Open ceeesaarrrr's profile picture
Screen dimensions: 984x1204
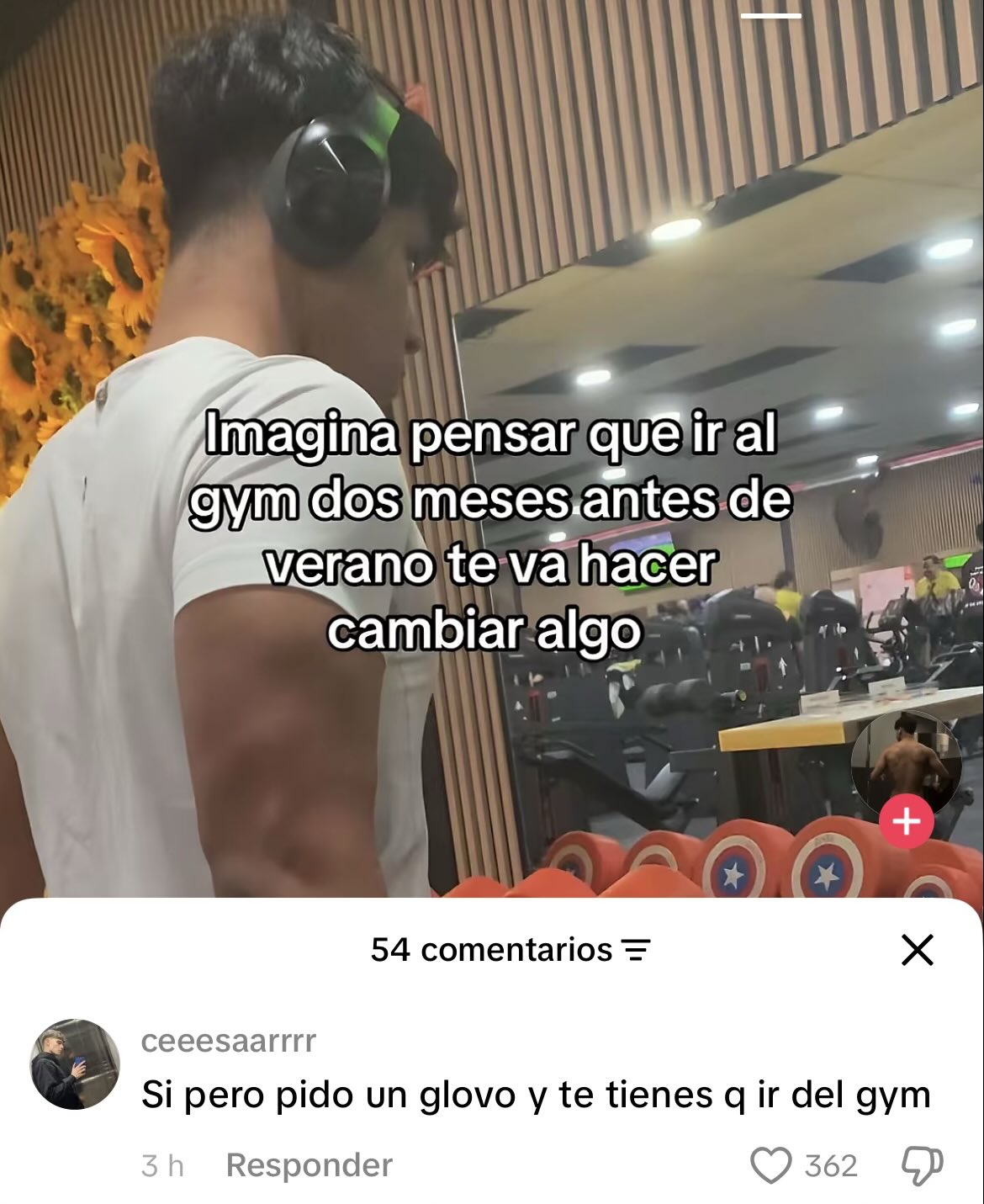click(75, 1064)
